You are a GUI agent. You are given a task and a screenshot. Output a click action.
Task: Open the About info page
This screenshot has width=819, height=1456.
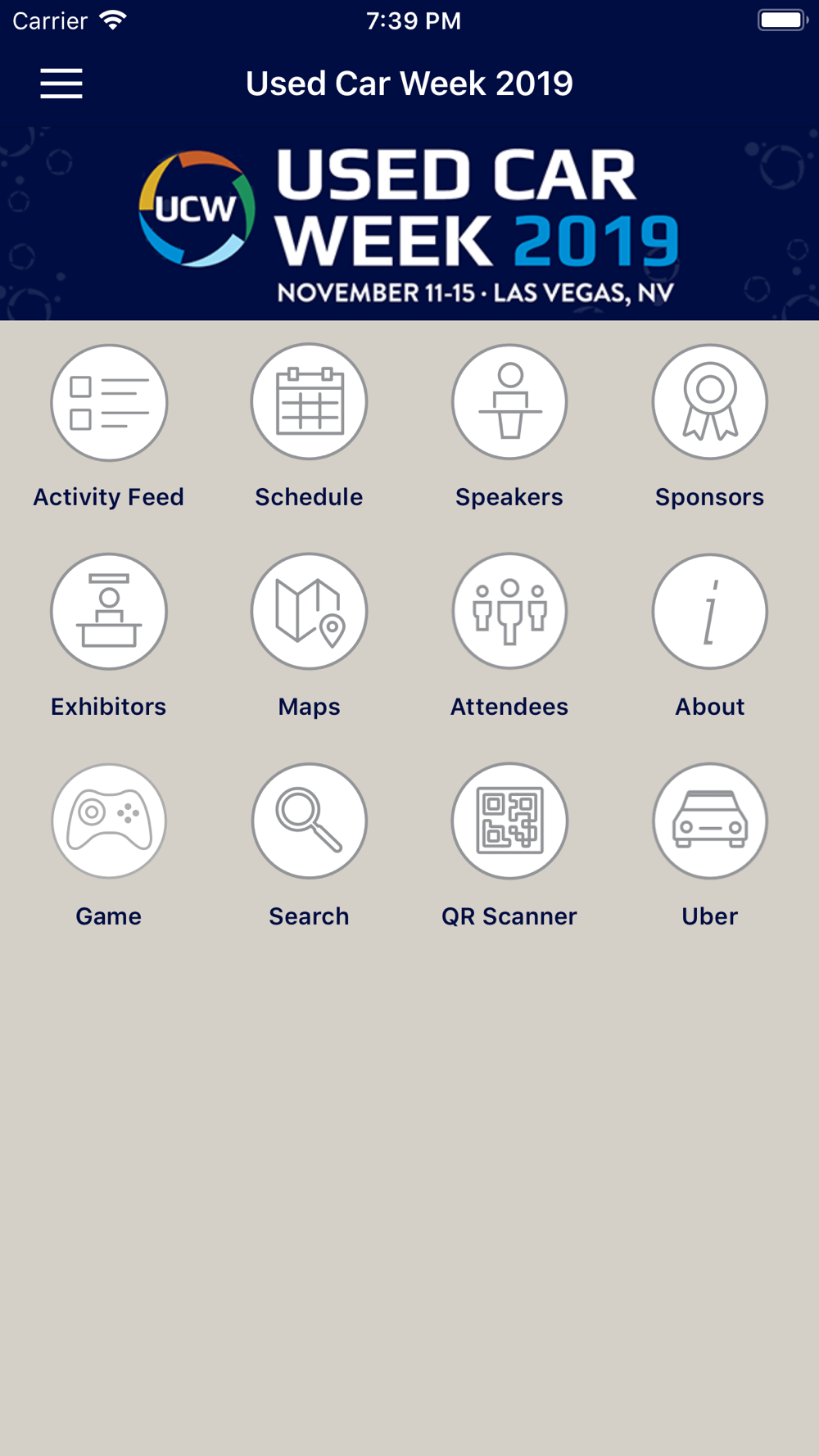pos(710,612)
